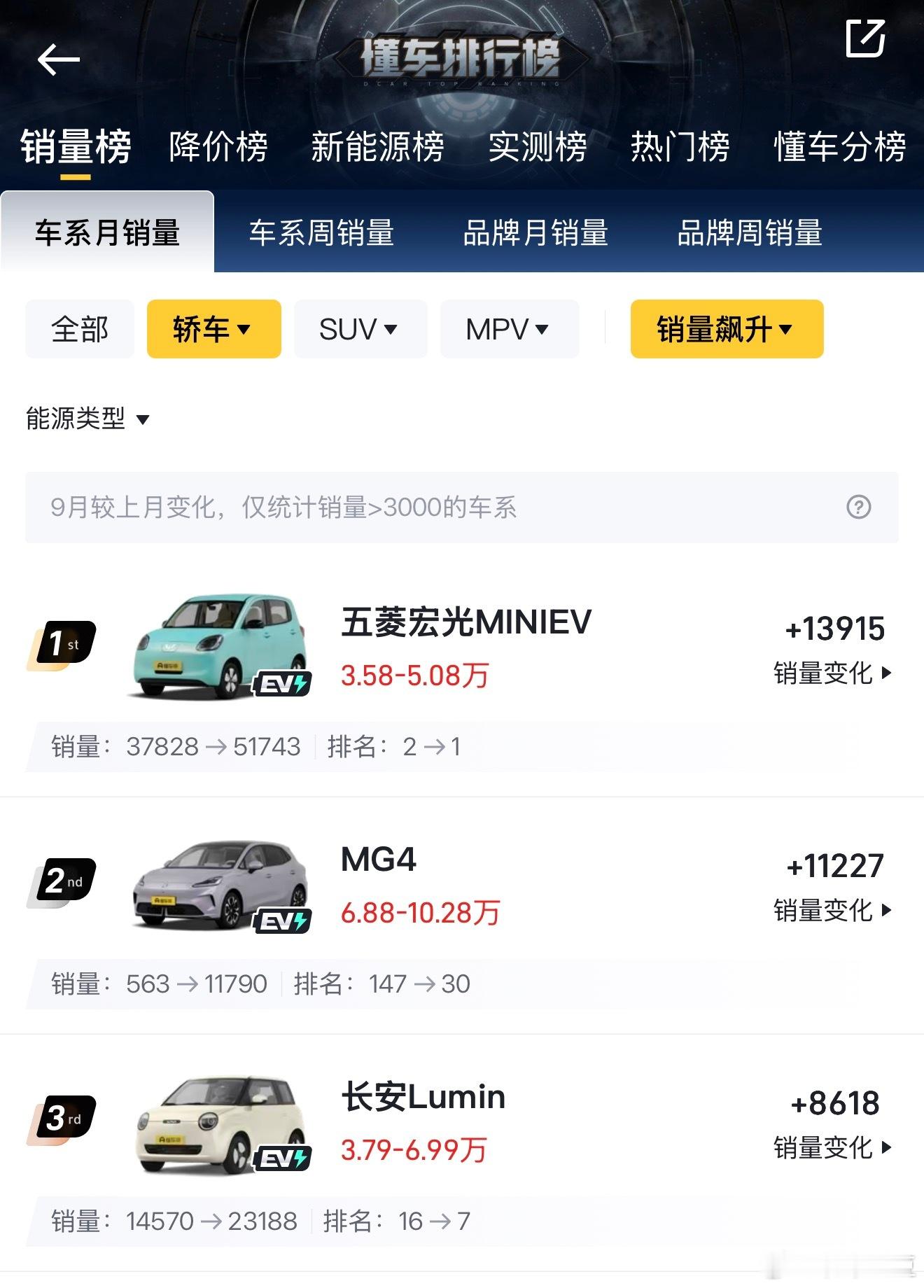924x1288 pixels.
Task: Expand the 能源类型 dropdown
Action: [88, 419]
